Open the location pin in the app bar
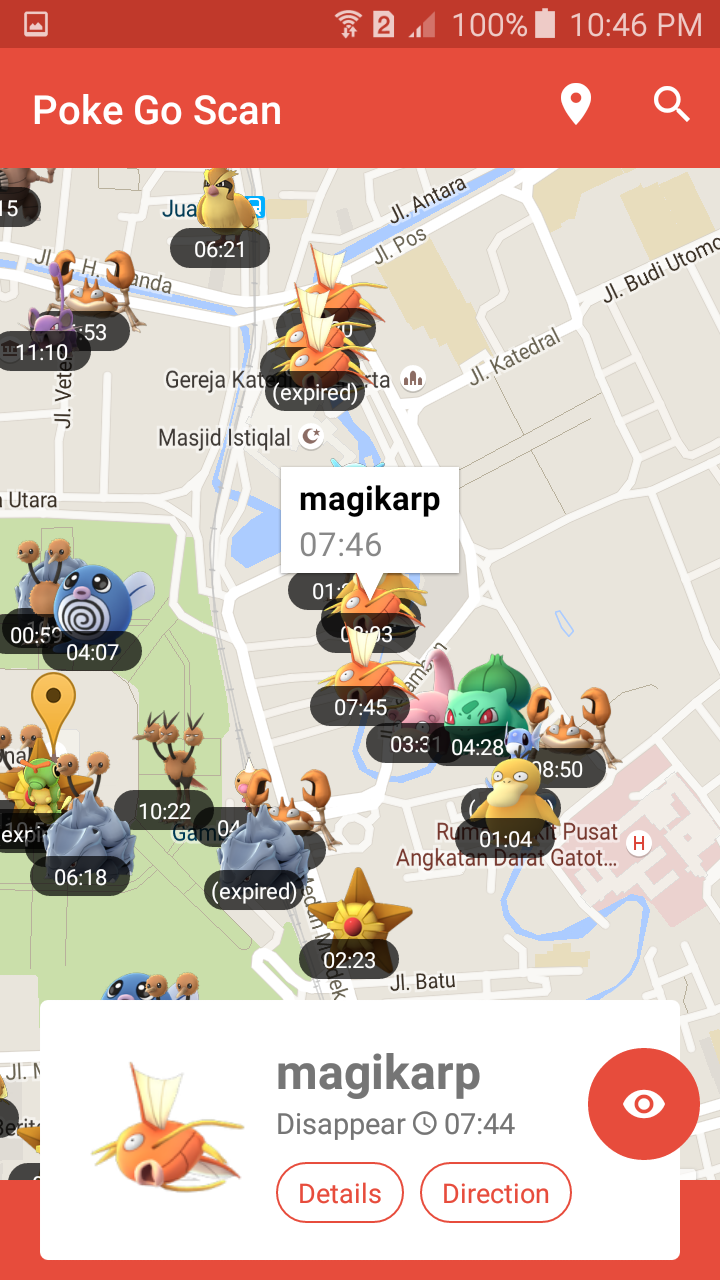This screenshot has width=720, height=1280. tap(576, 105)
